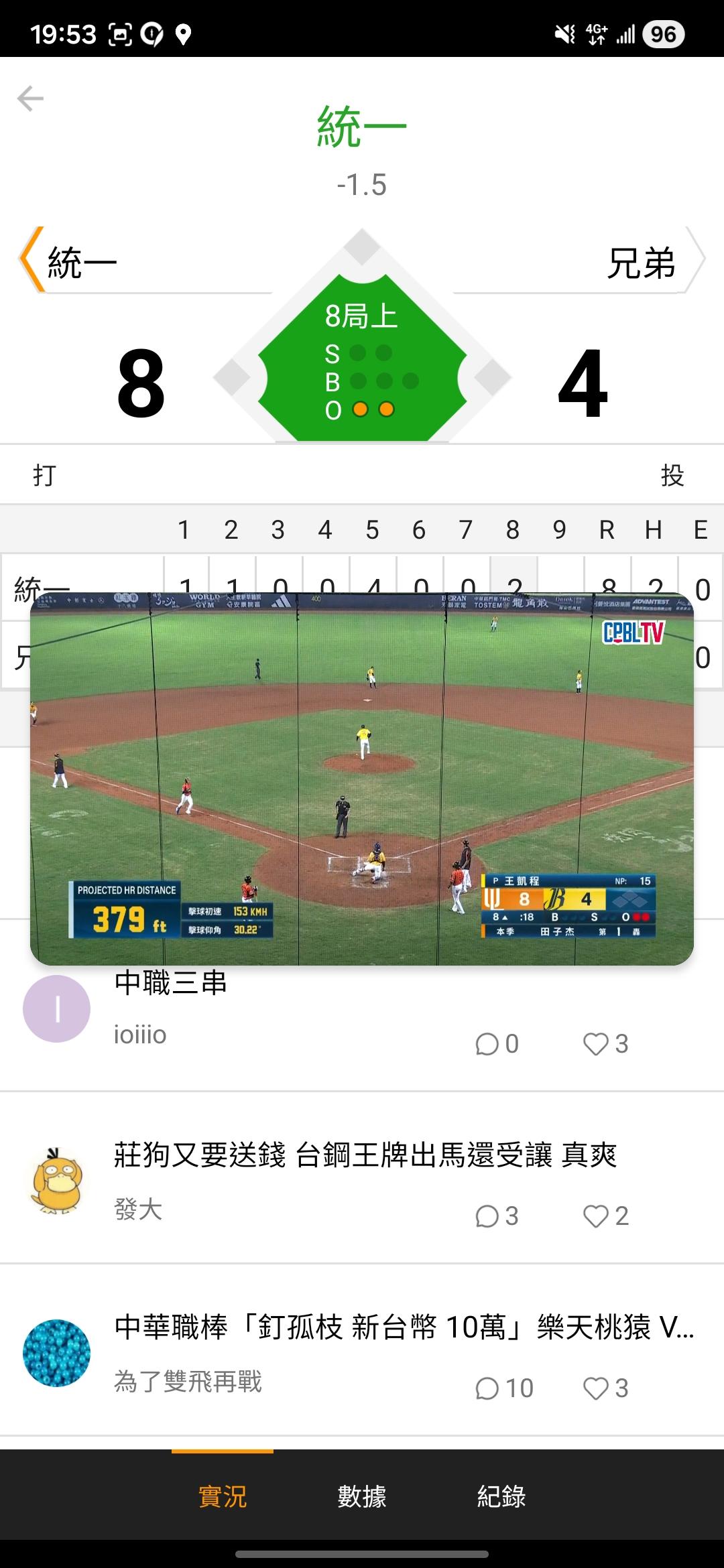724x1568 pixels.
Task: Open the 中職三串 post by ioiiio
Action: pos(171,984)
